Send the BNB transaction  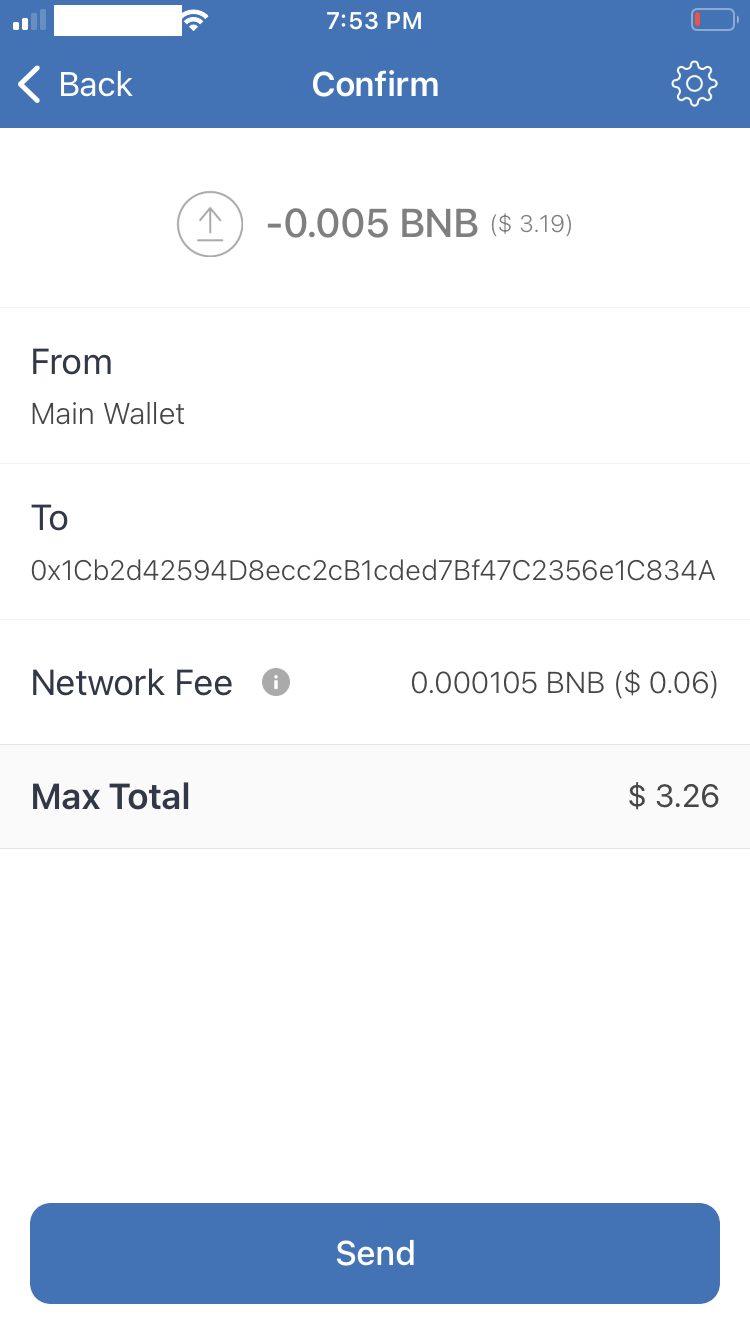tap(375, 1253)
